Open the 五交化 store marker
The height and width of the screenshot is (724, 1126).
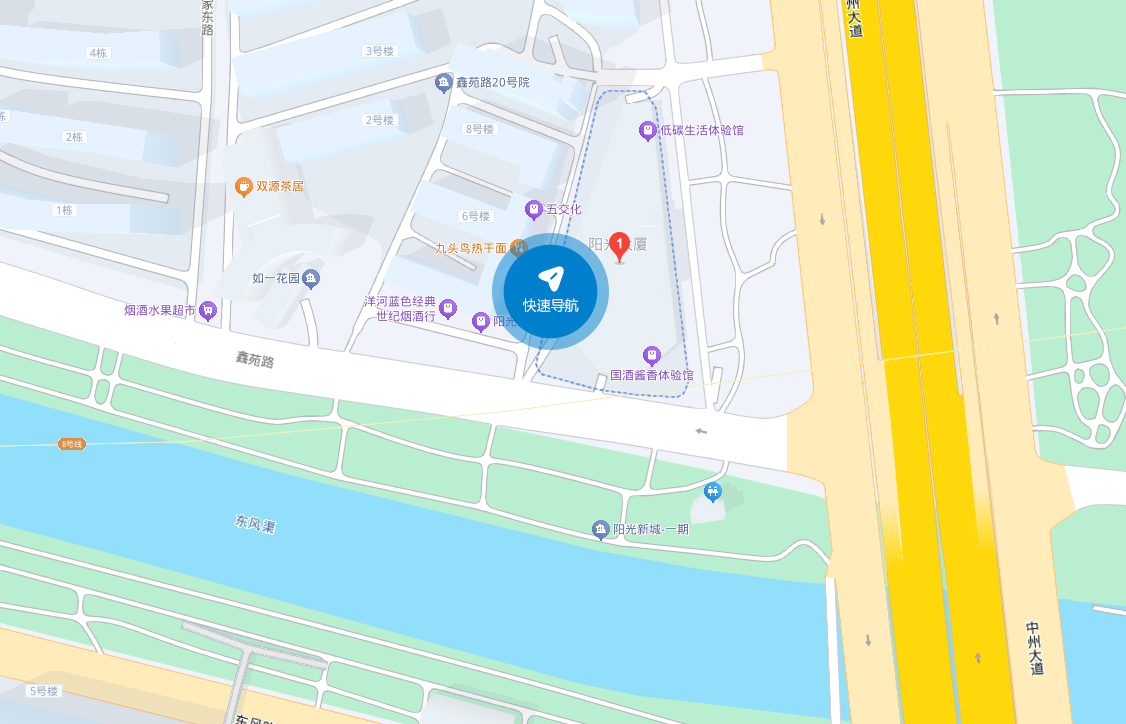pyautogui.click(x=534, y=209)
